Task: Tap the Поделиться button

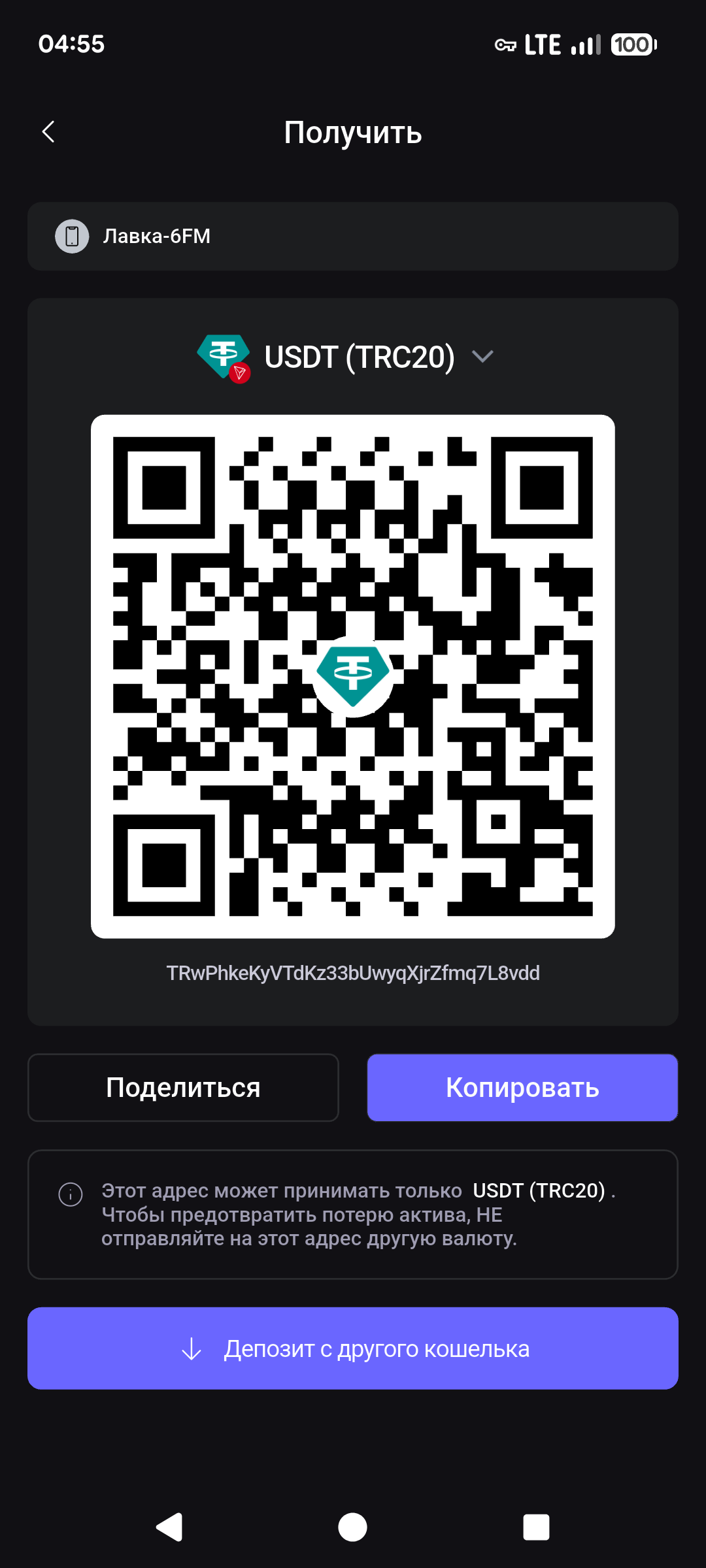Action: (x=183, y=1087)
